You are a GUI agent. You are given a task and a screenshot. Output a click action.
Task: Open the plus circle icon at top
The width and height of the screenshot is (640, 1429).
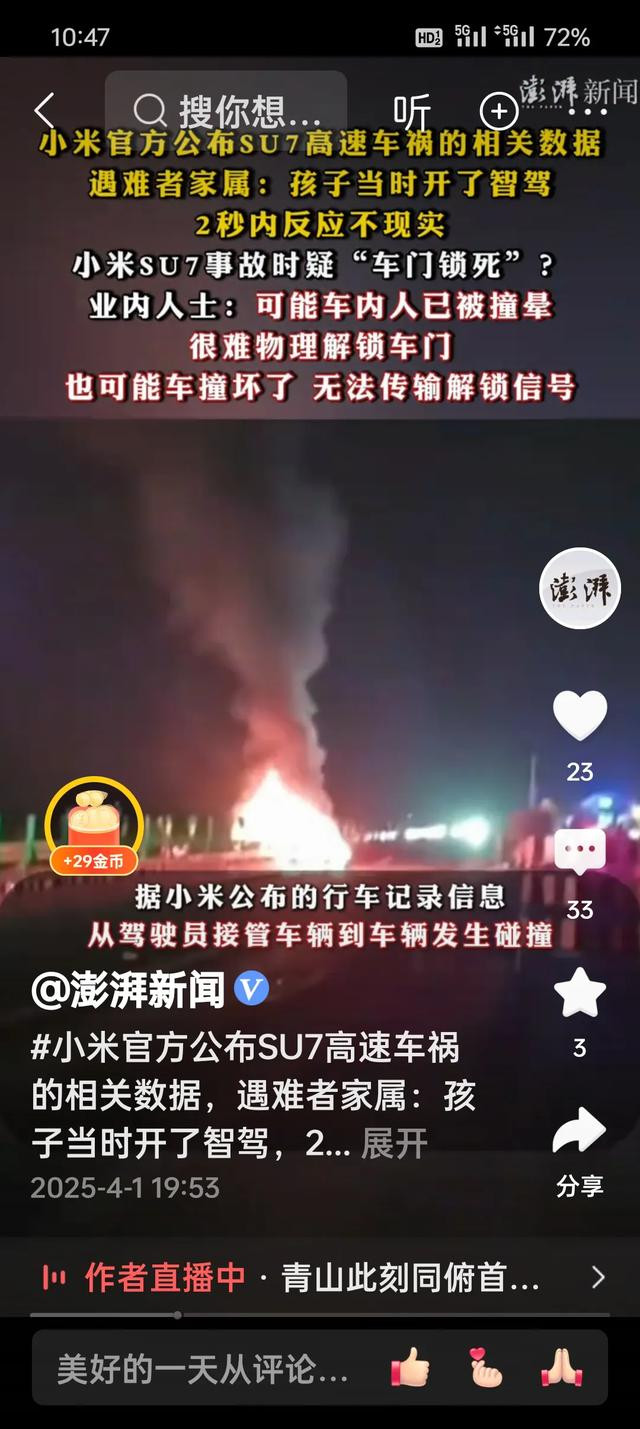(x=499, y=111)
